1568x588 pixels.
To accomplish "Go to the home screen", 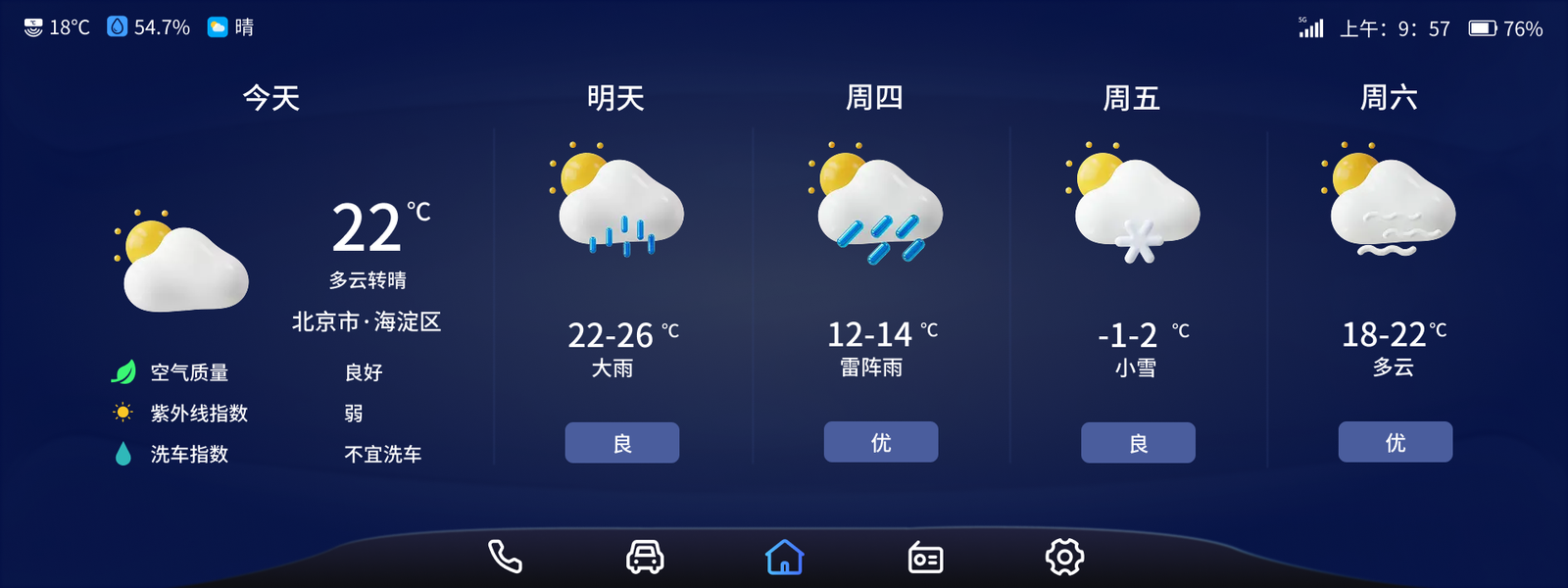I will pyautogui.click(x=784, y=557).
